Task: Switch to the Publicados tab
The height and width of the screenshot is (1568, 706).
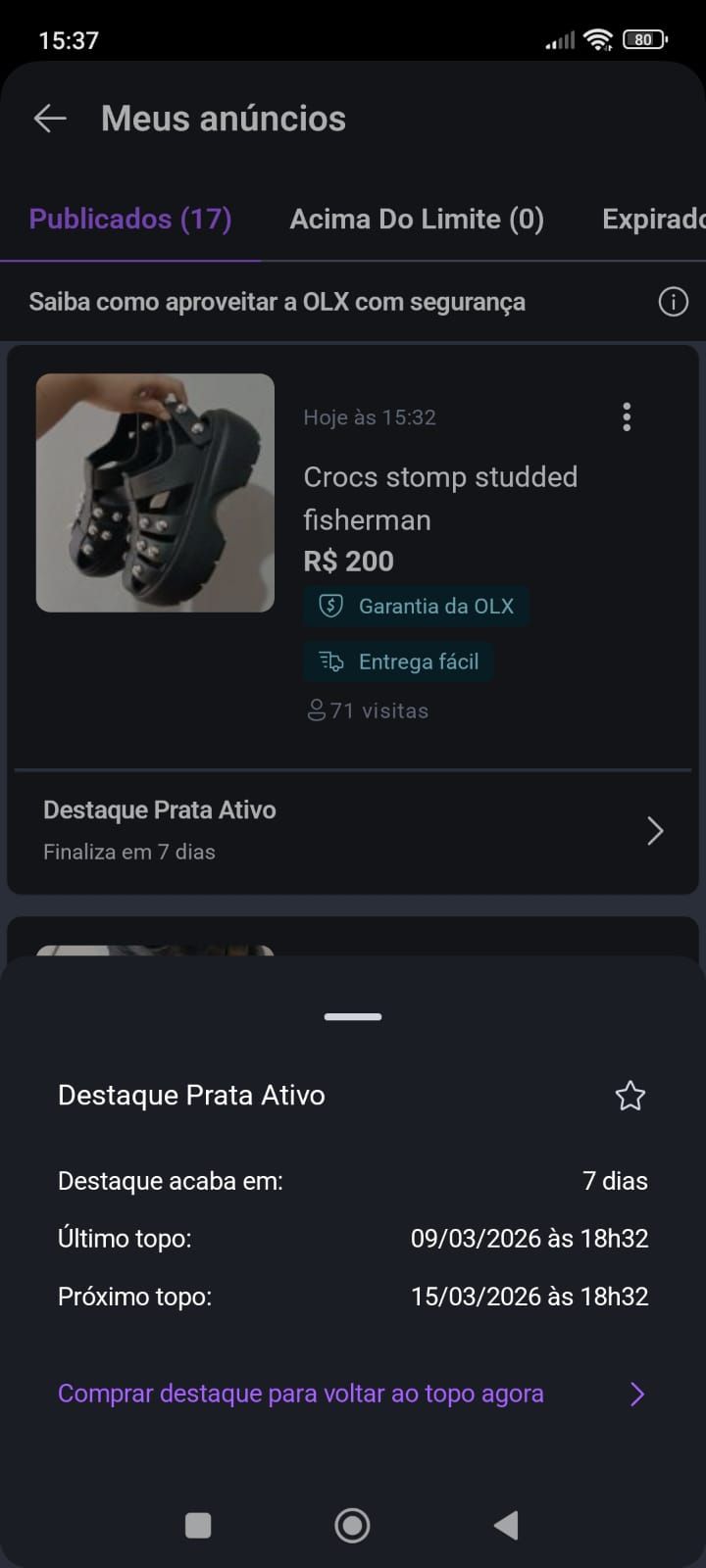Action: (130, 219)
